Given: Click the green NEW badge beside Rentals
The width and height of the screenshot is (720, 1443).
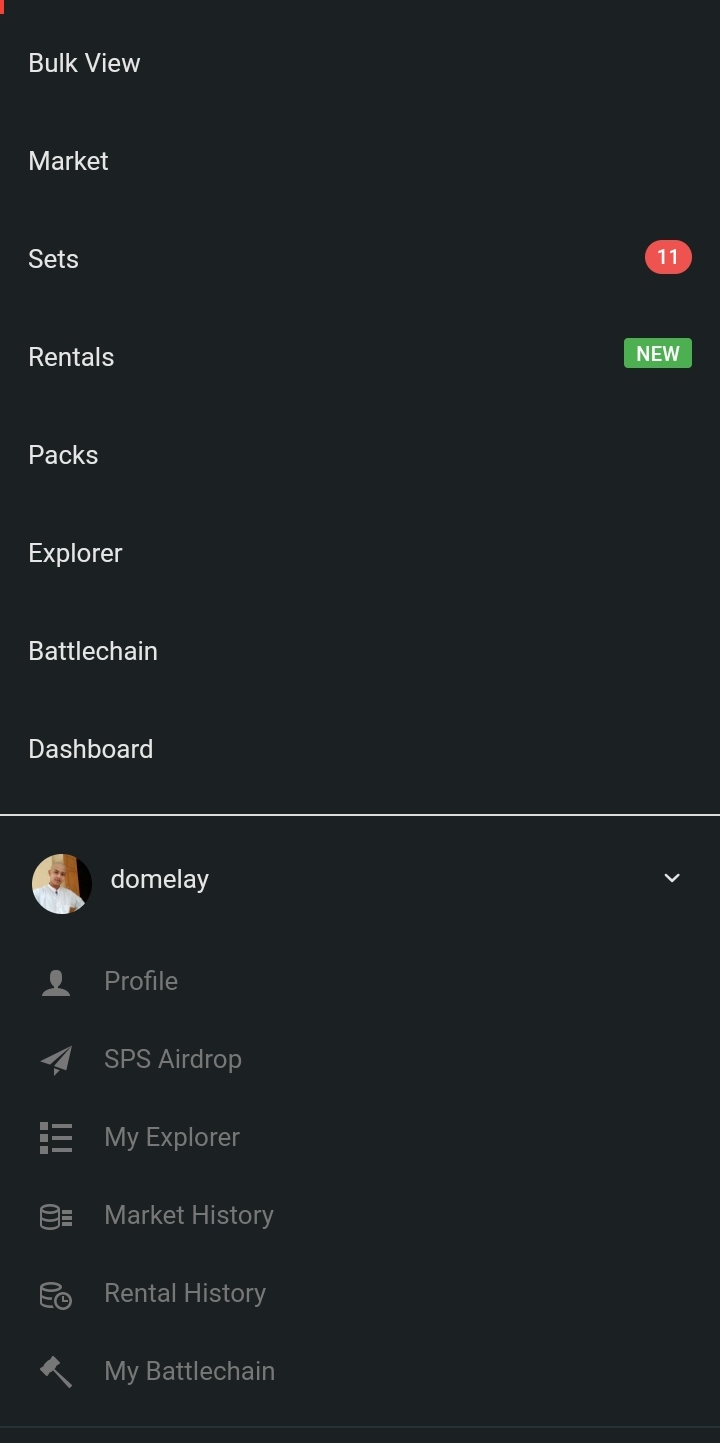Looking at the screenshot, I should [657, 353].
